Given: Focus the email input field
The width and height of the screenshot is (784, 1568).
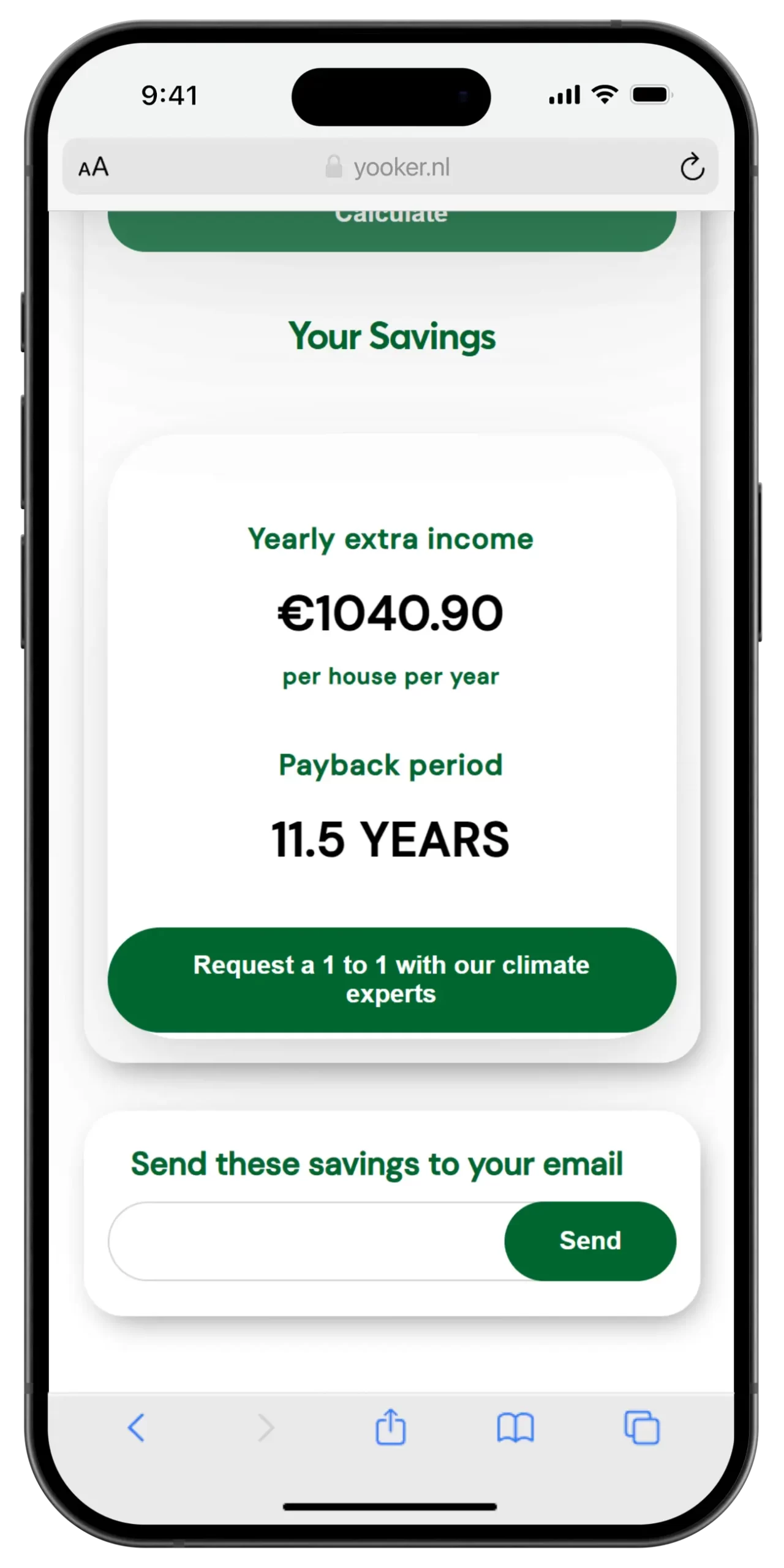Looking at the screenshot, I should point(306,1241).
